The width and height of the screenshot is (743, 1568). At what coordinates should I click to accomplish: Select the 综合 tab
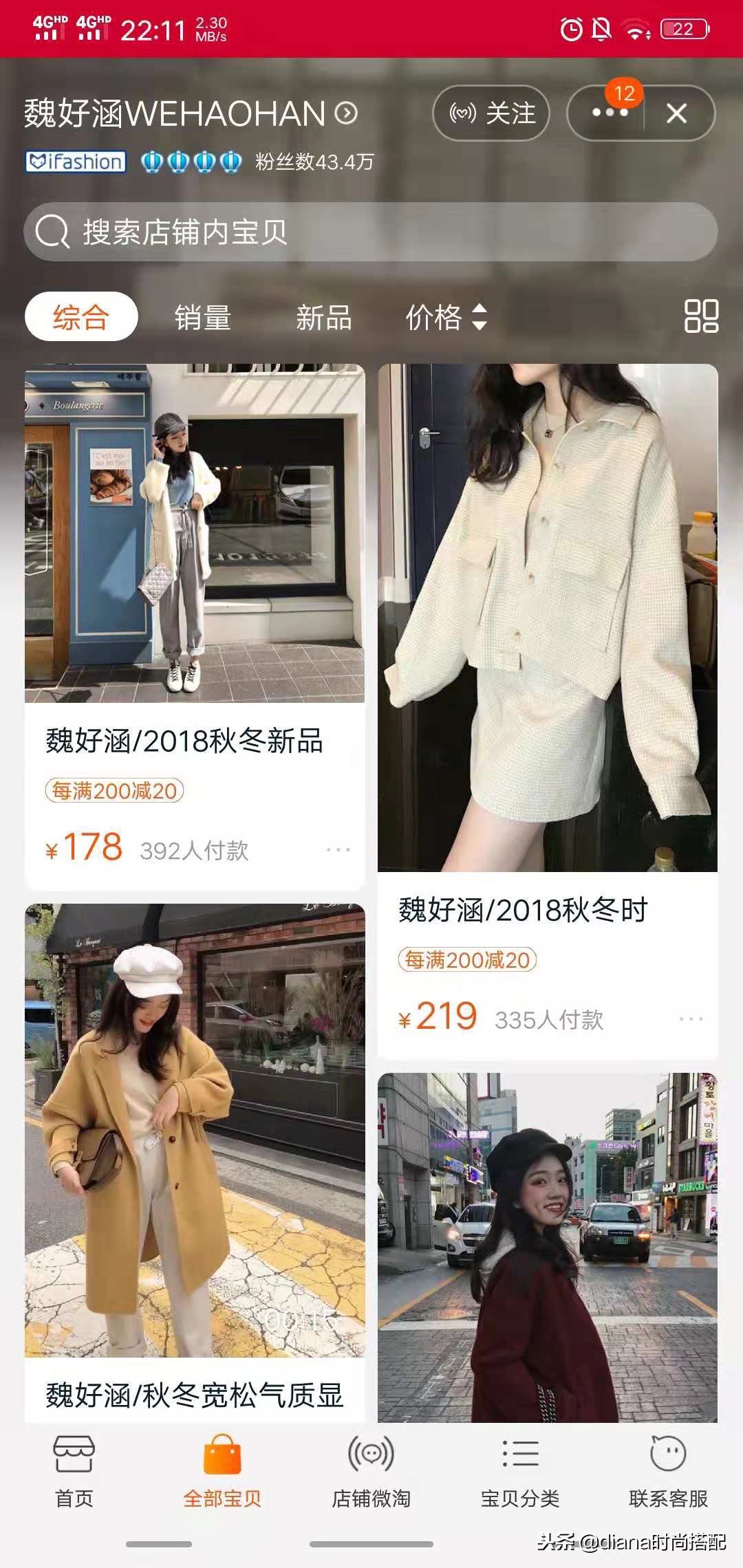[82, 317]
